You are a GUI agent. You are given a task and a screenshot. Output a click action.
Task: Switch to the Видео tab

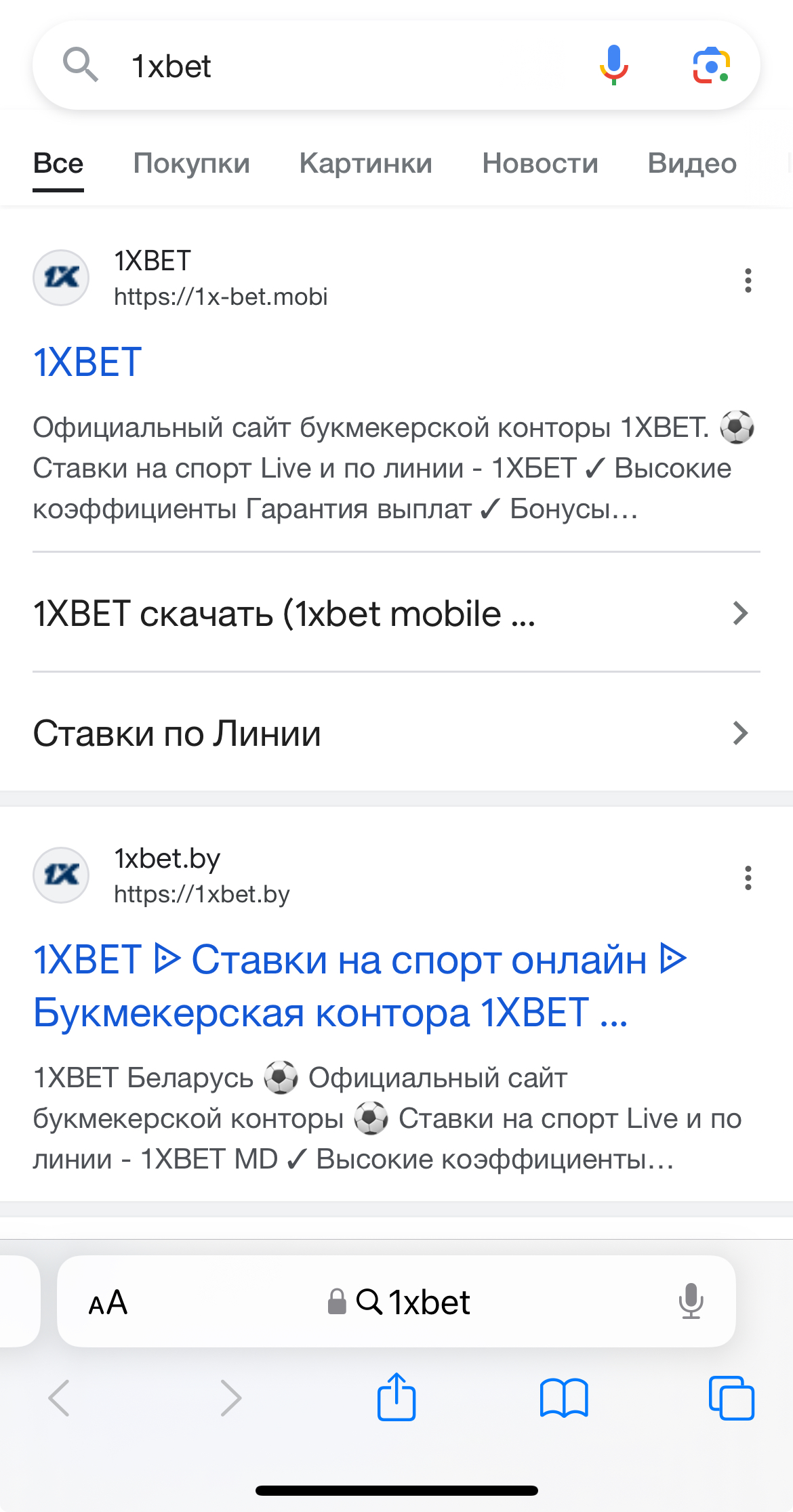click(691, 163)
